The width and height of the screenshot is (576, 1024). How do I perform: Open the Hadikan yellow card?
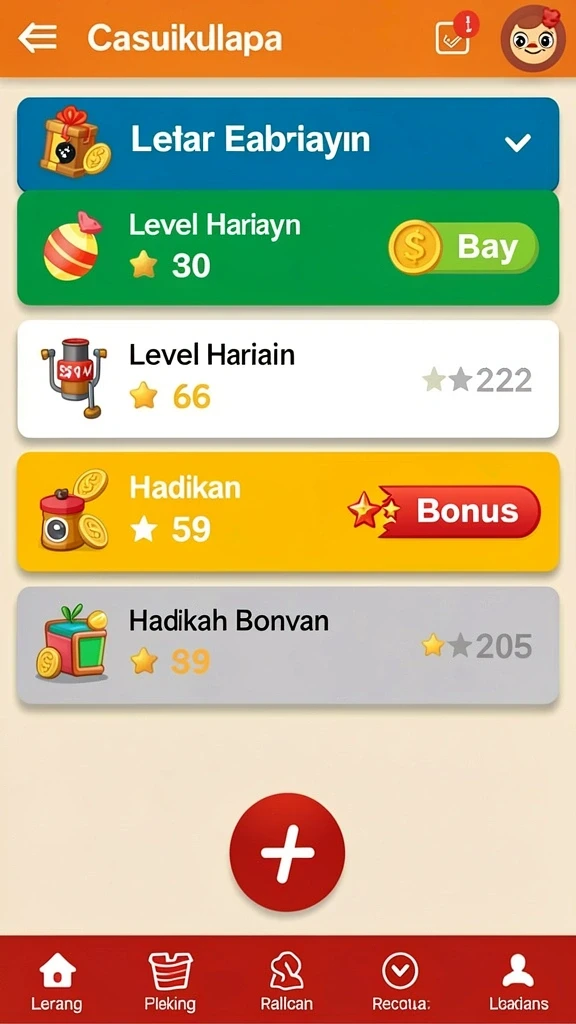coord(288,511)
